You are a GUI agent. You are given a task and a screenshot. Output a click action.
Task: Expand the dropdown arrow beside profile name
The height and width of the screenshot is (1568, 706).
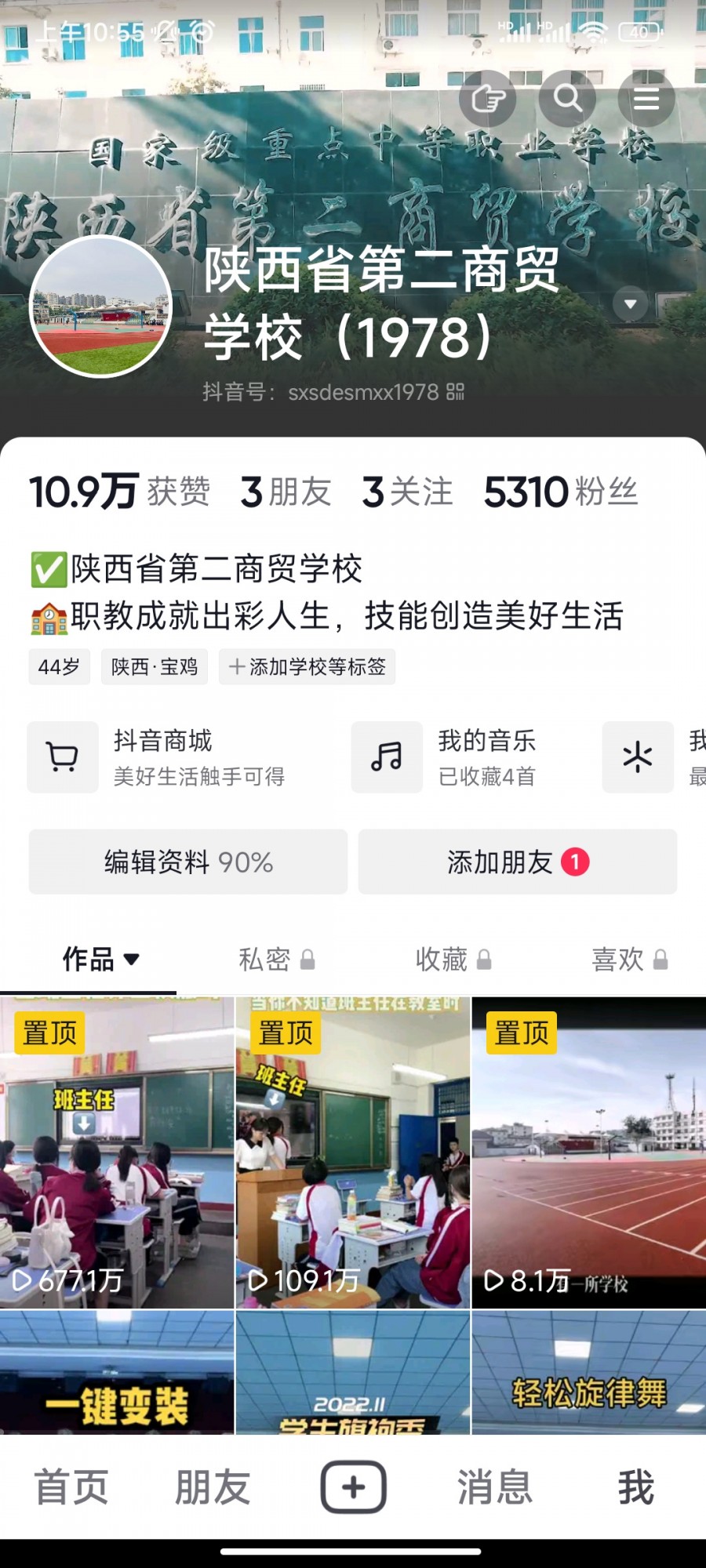coord(630,303)
